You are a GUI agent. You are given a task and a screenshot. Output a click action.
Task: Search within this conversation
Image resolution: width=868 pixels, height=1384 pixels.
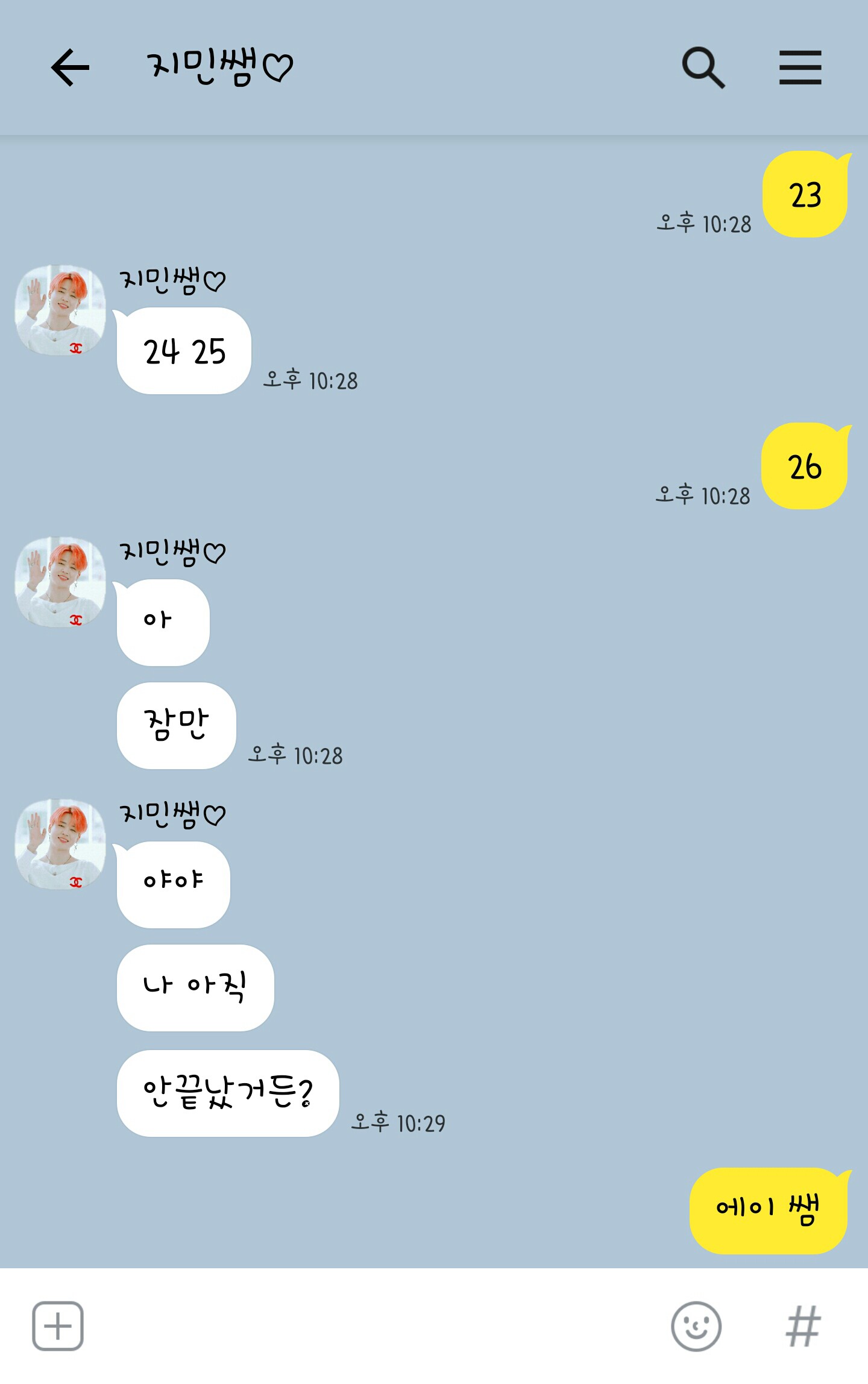[703, 68]
